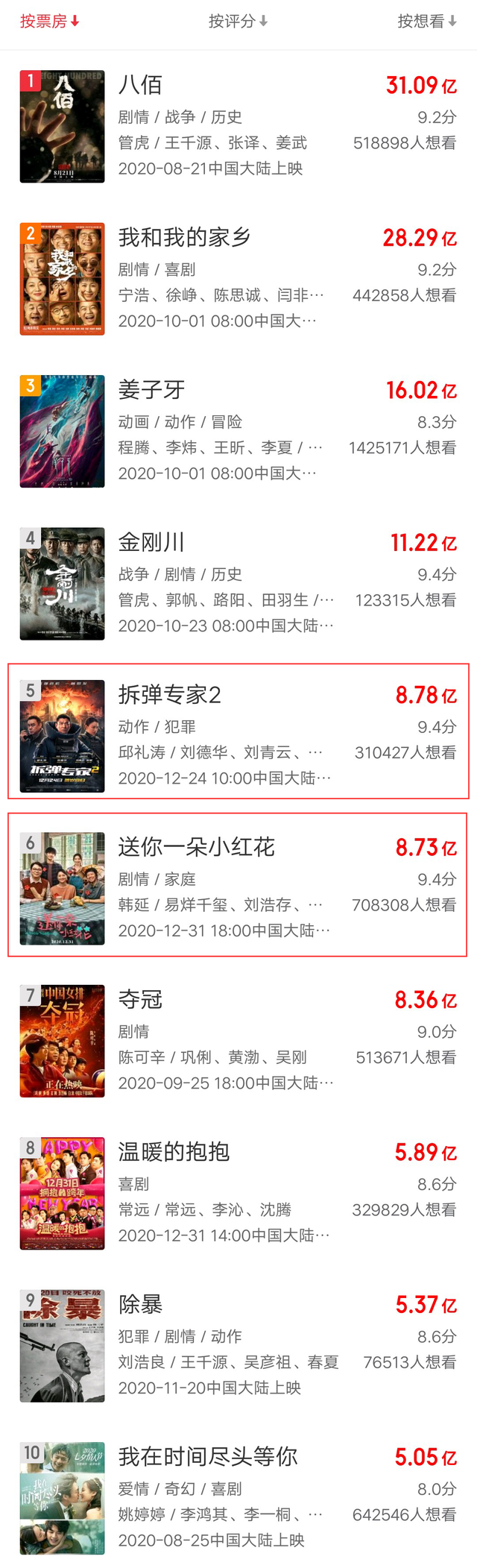Viewport: 477px width, 1568px height.
Task: Sort movies by 按想看
Action: pyautogui.click(x=426, y=22)
